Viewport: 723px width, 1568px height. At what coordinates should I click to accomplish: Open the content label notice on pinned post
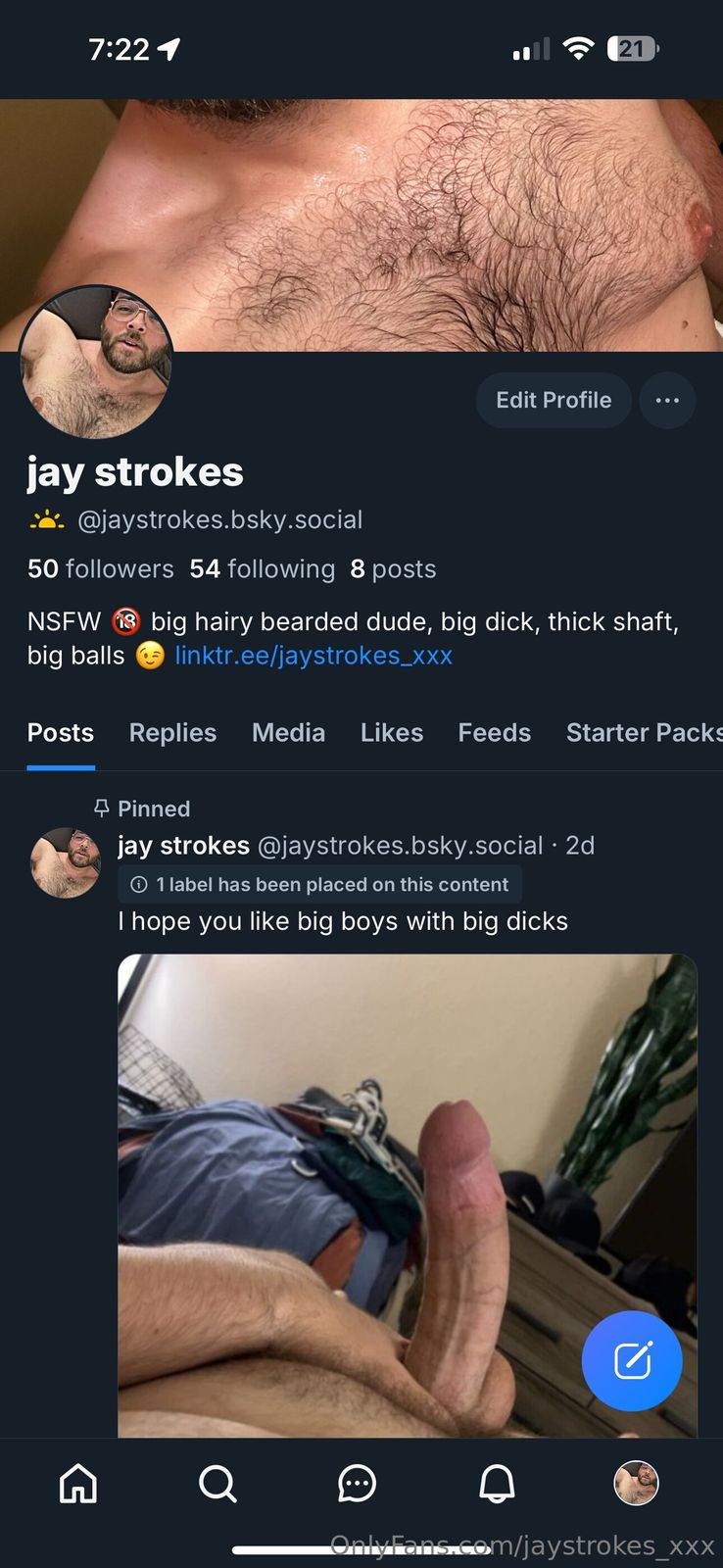pos(320,885)
